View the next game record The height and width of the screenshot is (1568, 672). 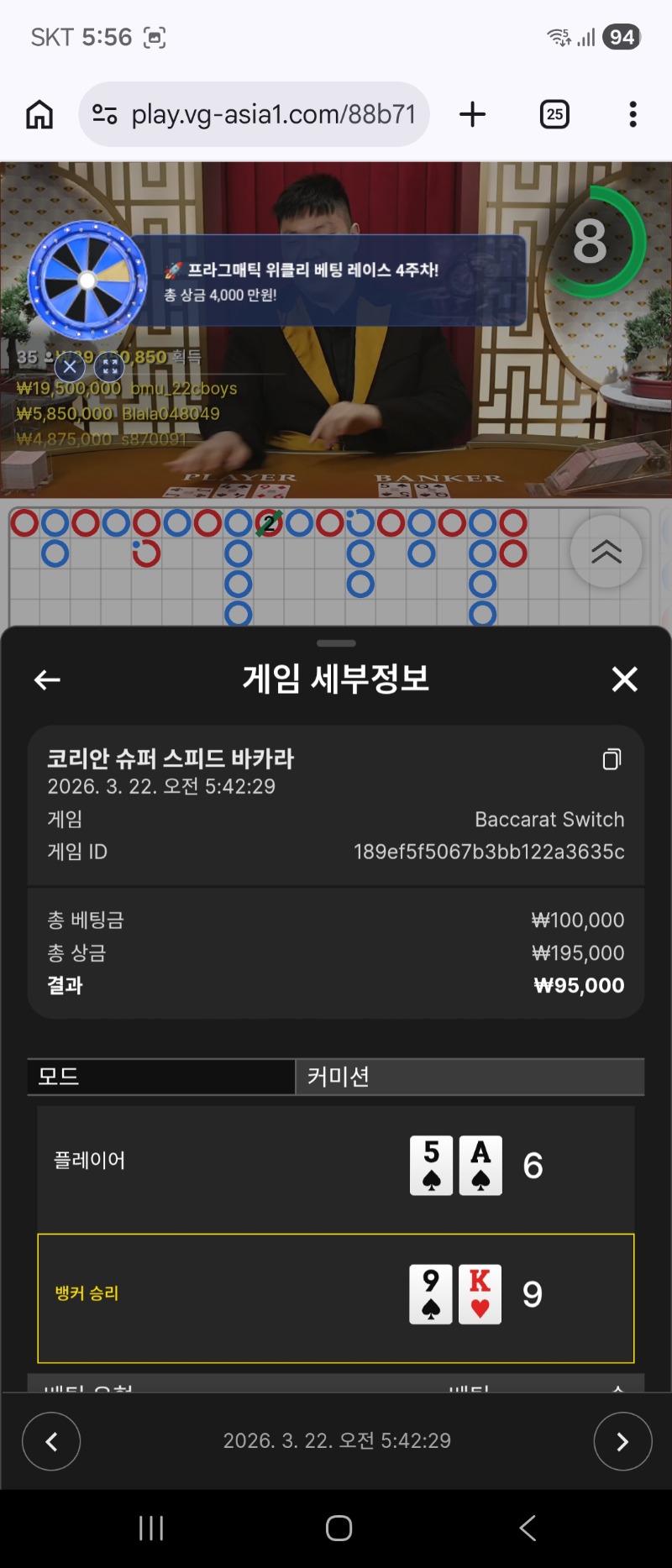tap(622, 1442)
